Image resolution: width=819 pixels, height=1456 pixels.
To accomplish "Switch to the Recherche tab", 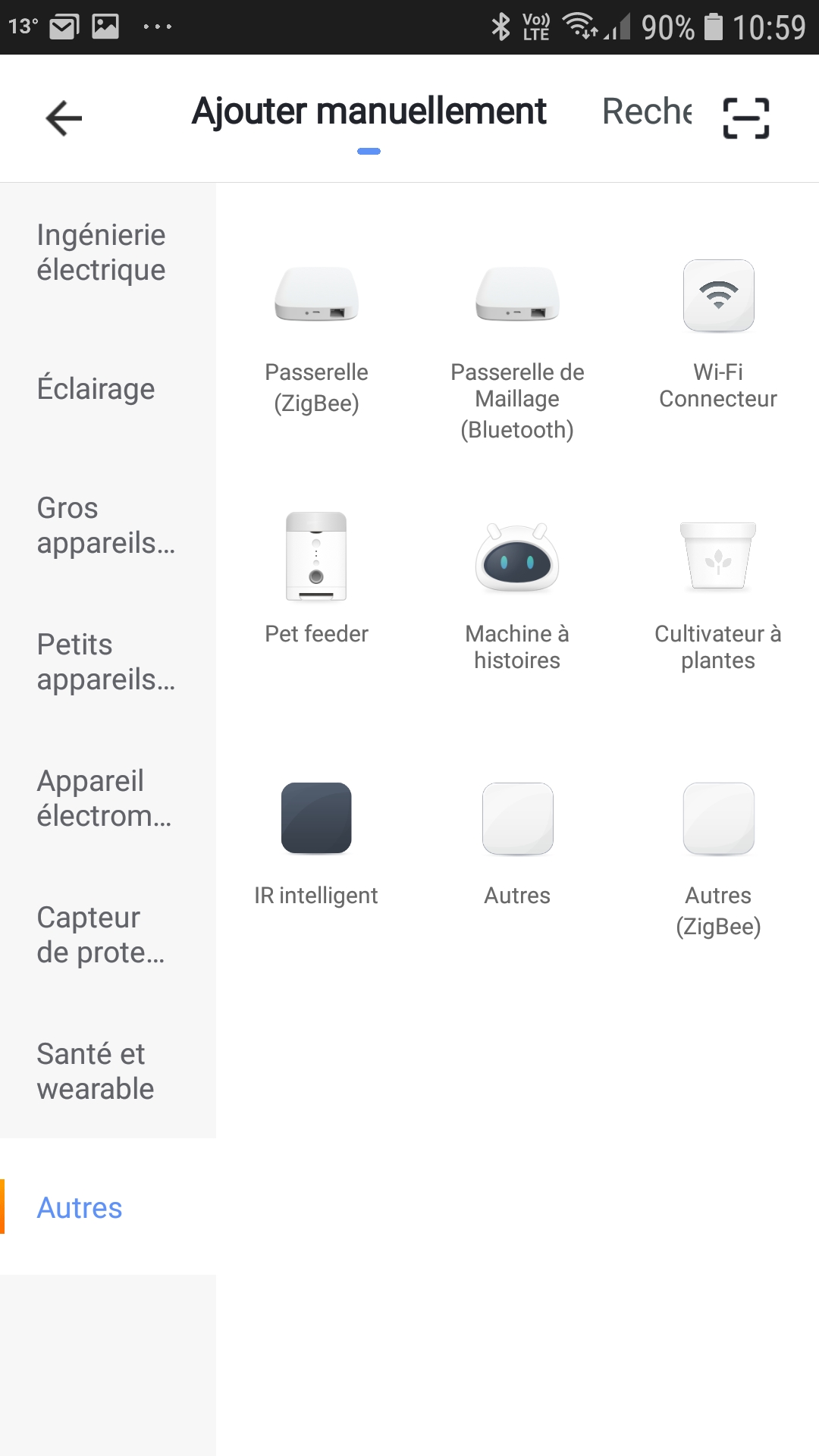I will pyautogui.click(x=647, y=111).
